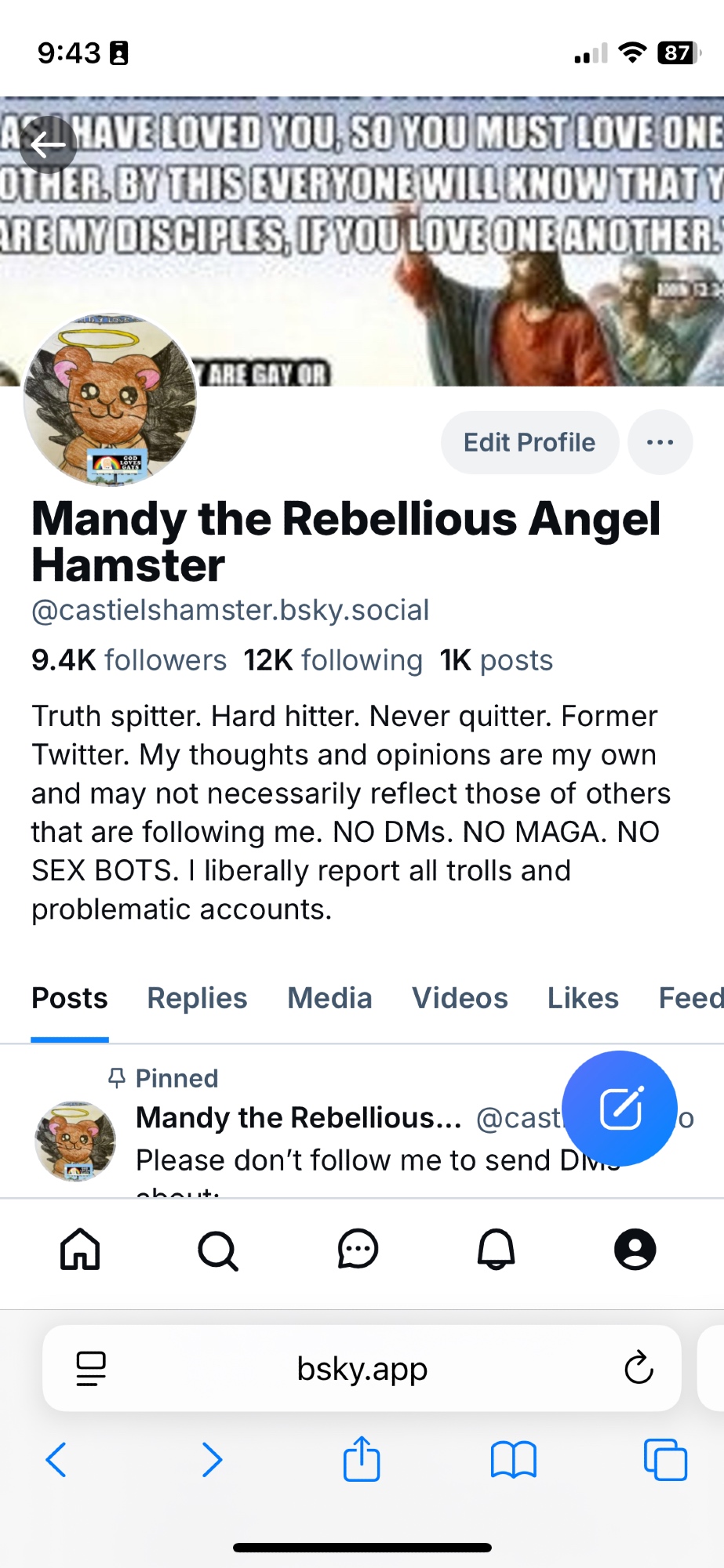Screen dimensions: 724x1568
Task: Tap the bsky.app address bar
Action: click(362, 1369)
